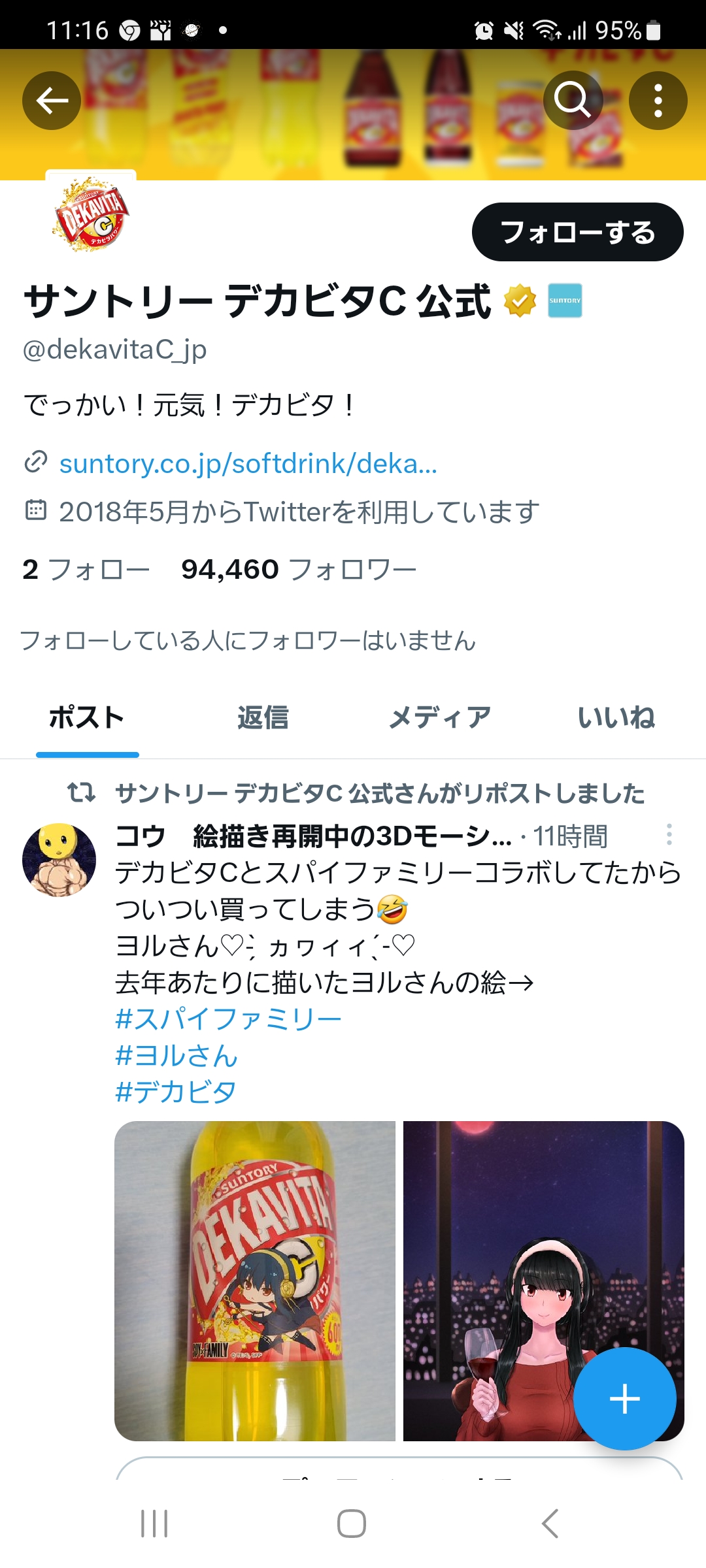View the 2 フォロー following list
Screen dimensions: 706x1568
(x=86, y=570)
